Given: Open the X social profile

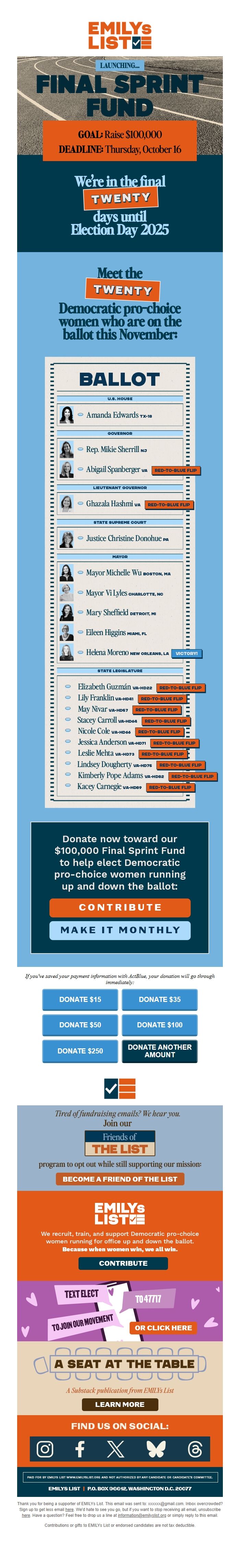Looking at the screenshot, I should (x=116, y=1449).
